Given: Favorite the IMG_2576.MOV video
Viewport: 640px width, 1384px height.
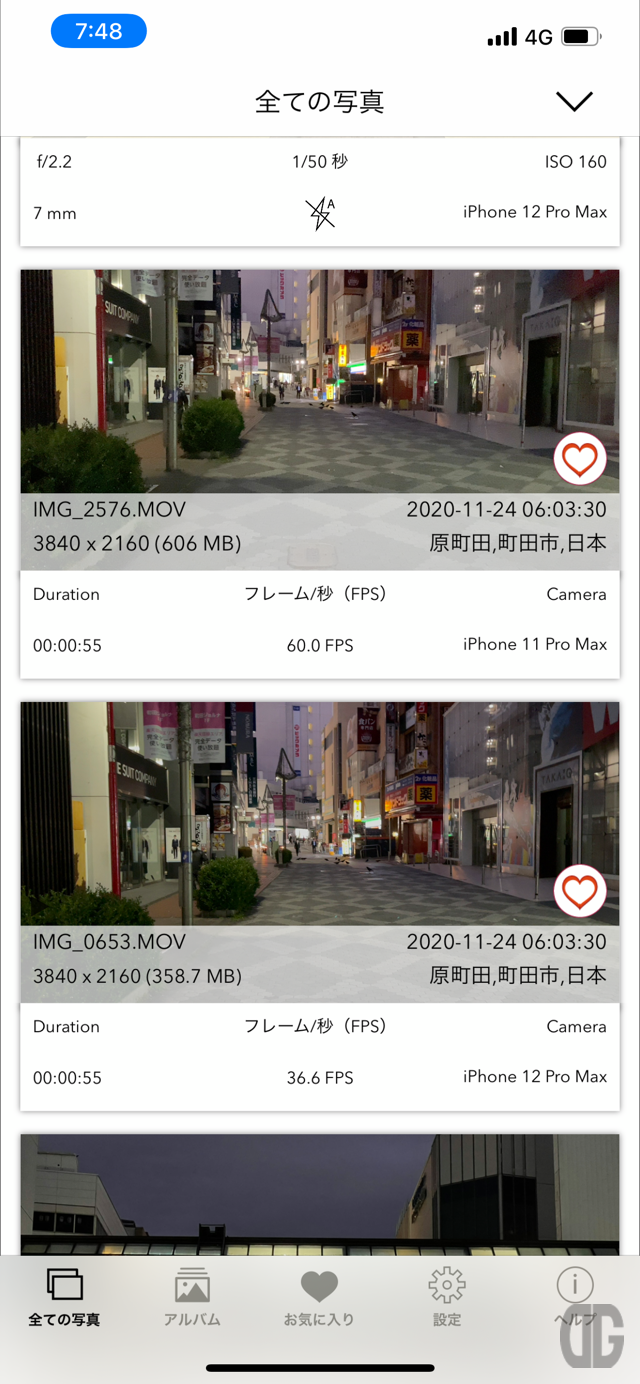Looking at the screenshot, I should (580, 460).
